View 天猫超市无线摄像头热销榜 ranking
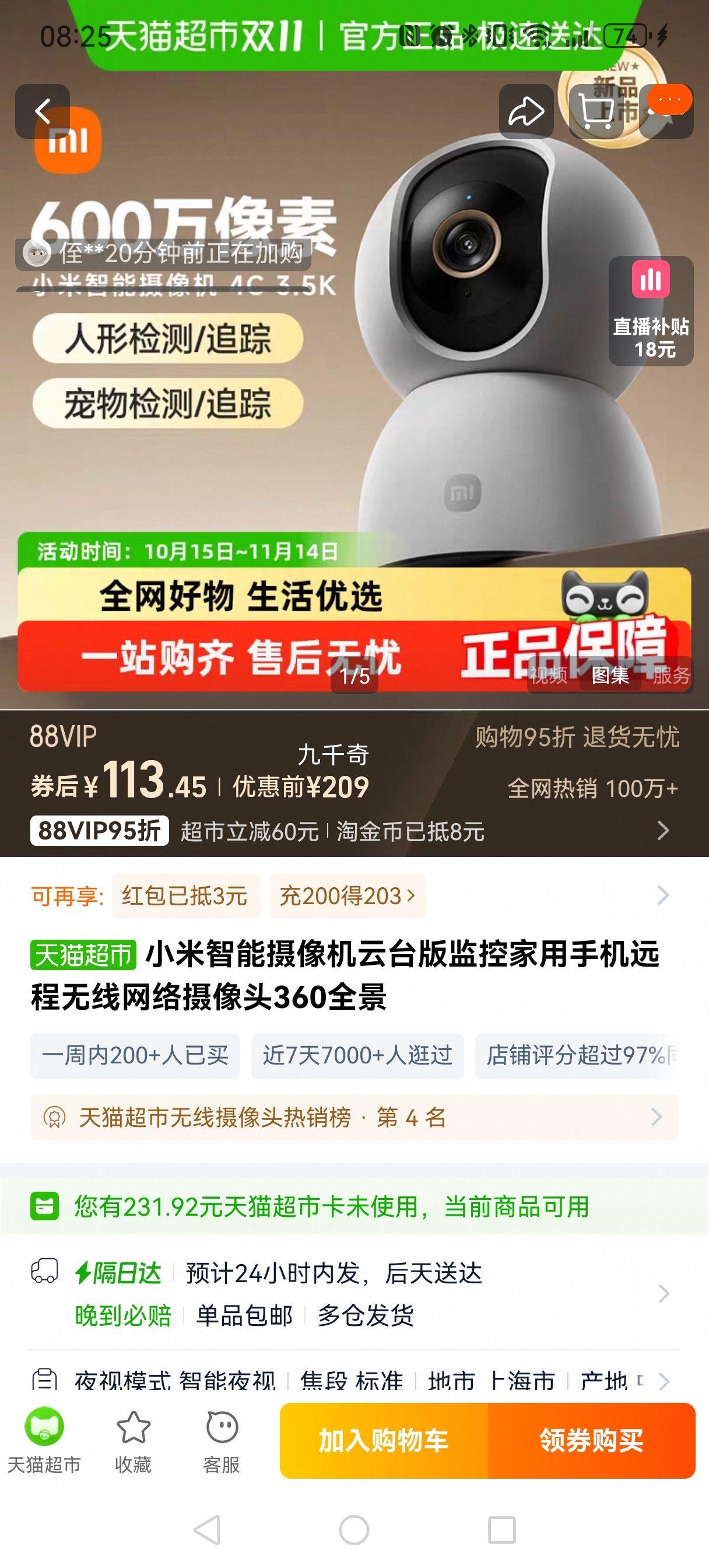 pos(353,1117)
